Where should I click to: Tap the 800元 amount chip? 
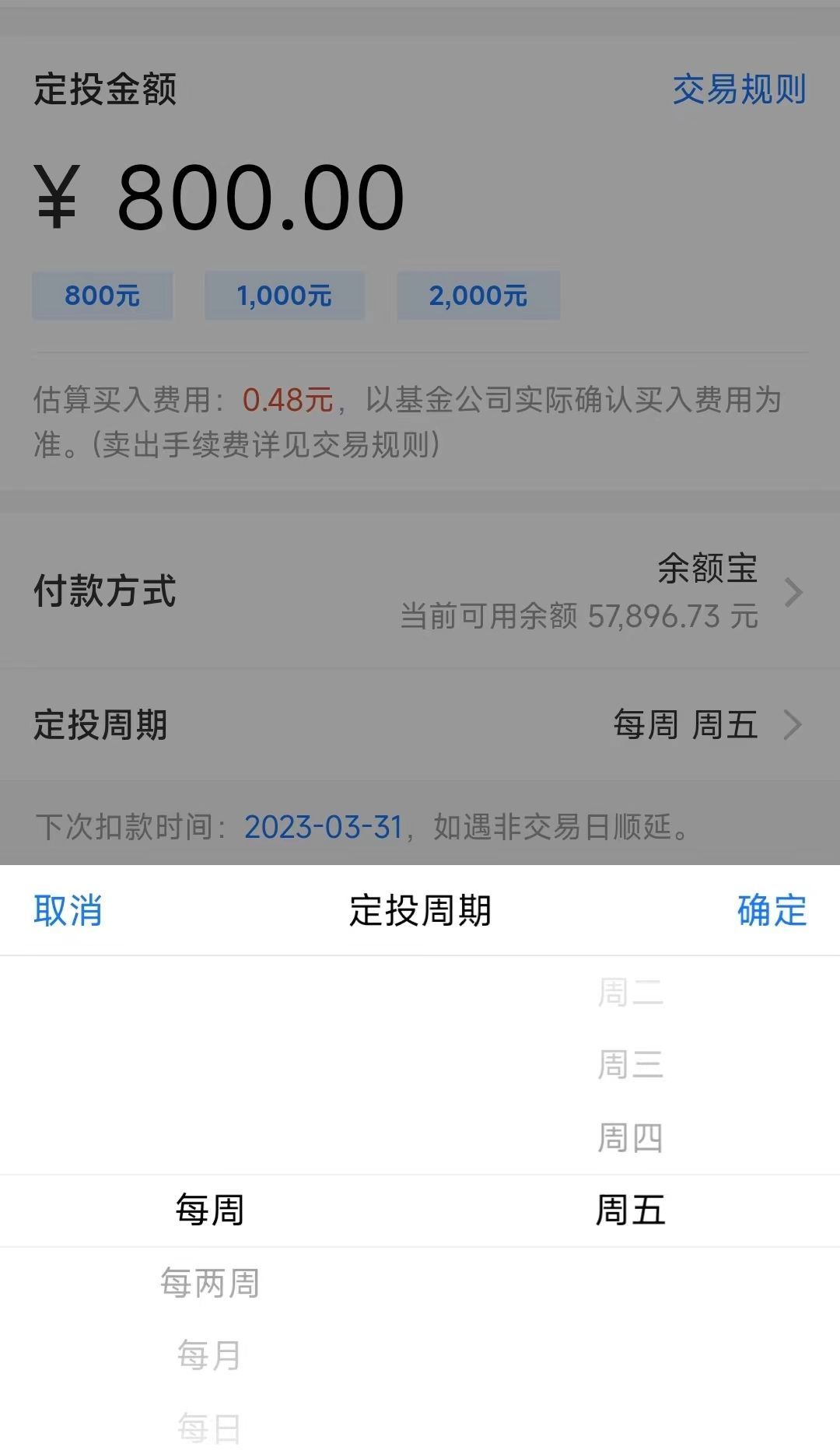coord(102,296)
